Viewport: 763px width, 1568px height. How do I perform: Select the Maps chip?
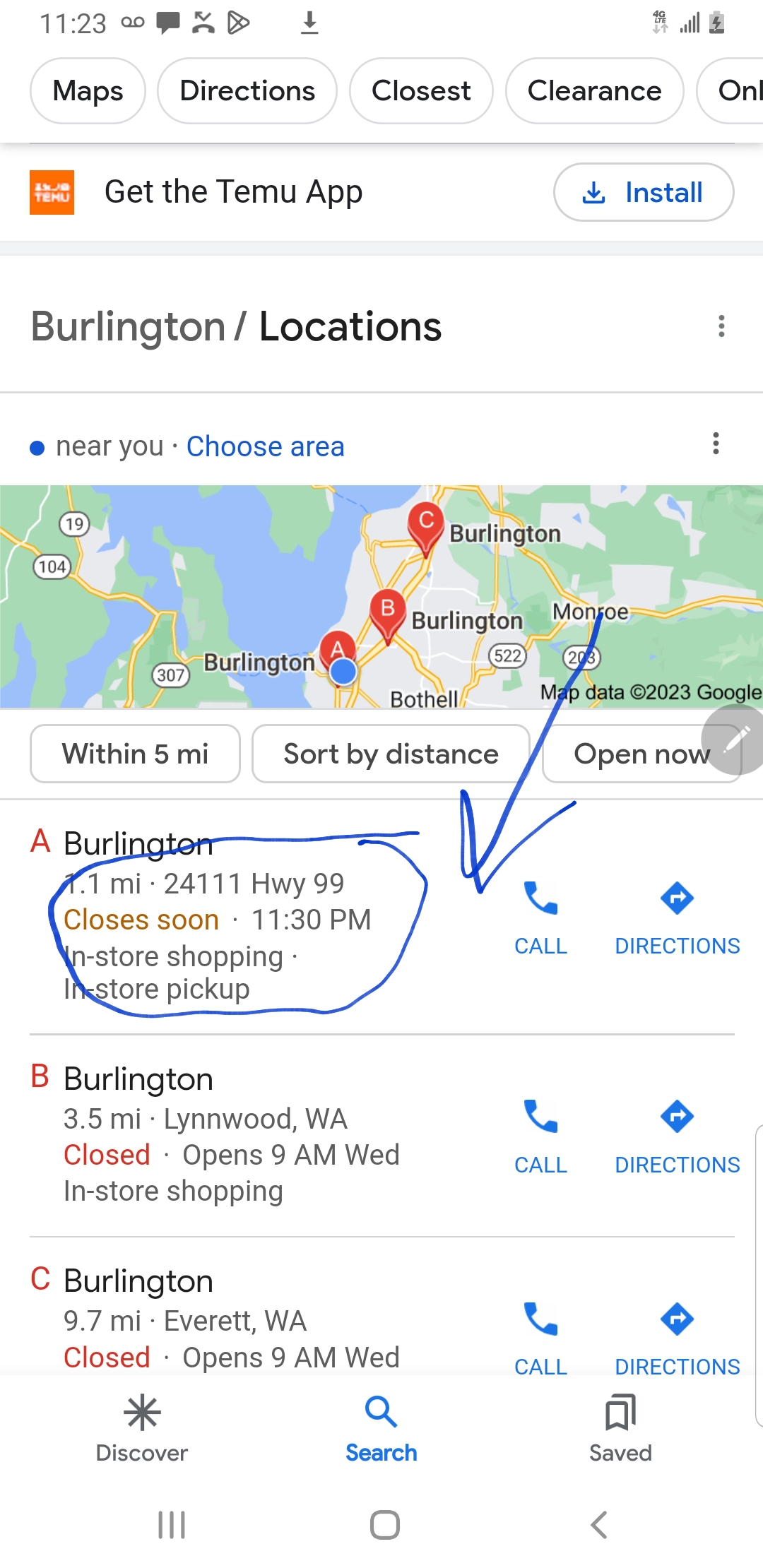(x=88, y=91)
